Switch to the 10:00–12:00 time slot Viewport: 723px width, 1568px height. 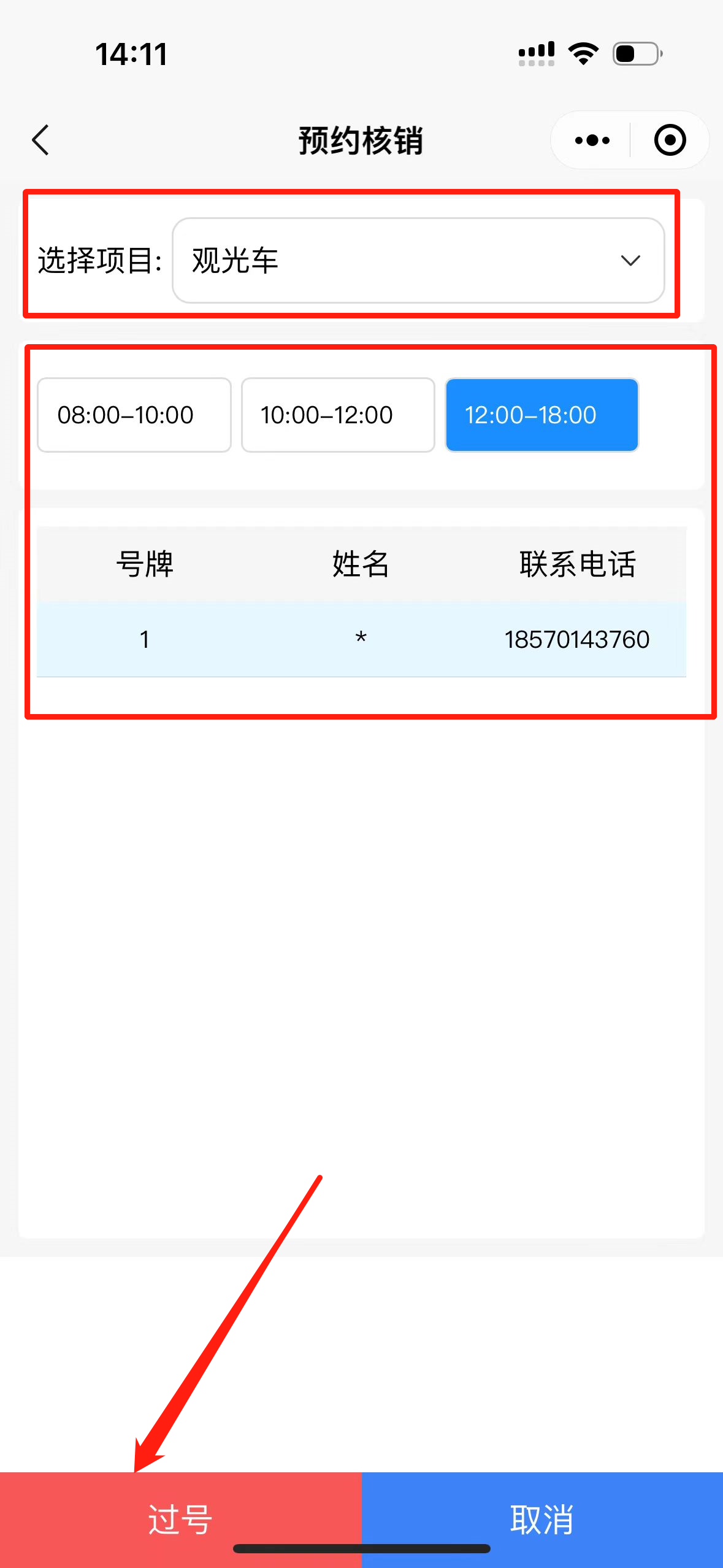pos(338,415)
